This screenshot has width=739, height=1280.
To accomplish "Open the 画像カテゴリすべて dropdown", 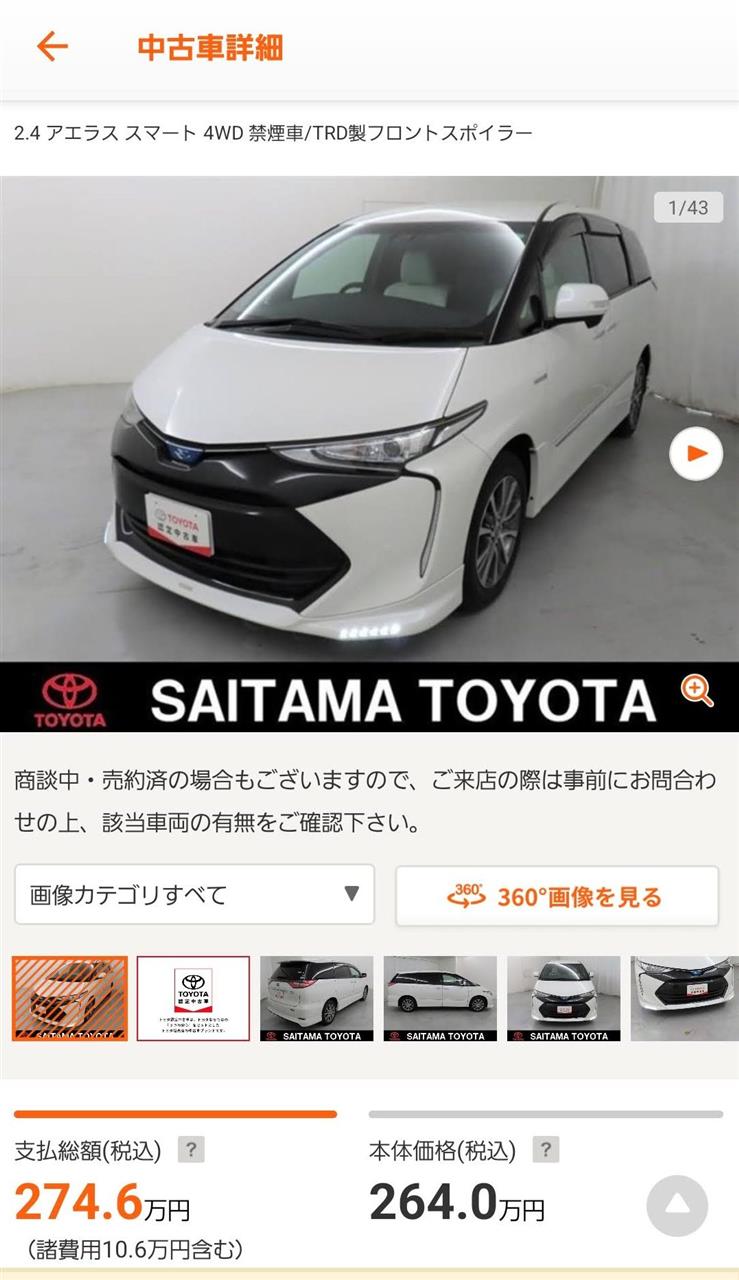I will point(195,894).
